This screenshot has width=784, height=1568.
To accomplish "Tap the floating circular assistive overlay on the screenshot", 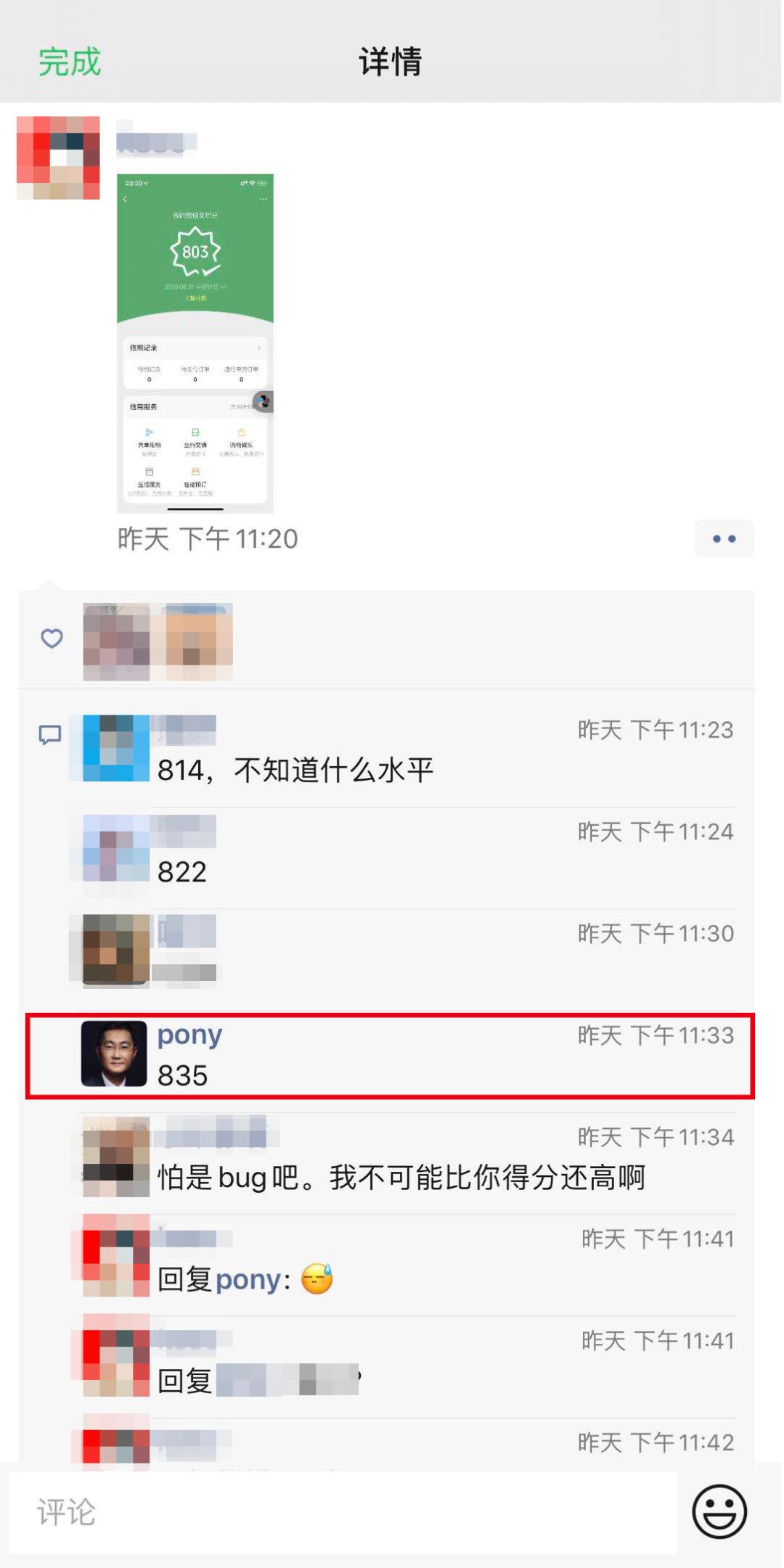I will coord(262,401).
